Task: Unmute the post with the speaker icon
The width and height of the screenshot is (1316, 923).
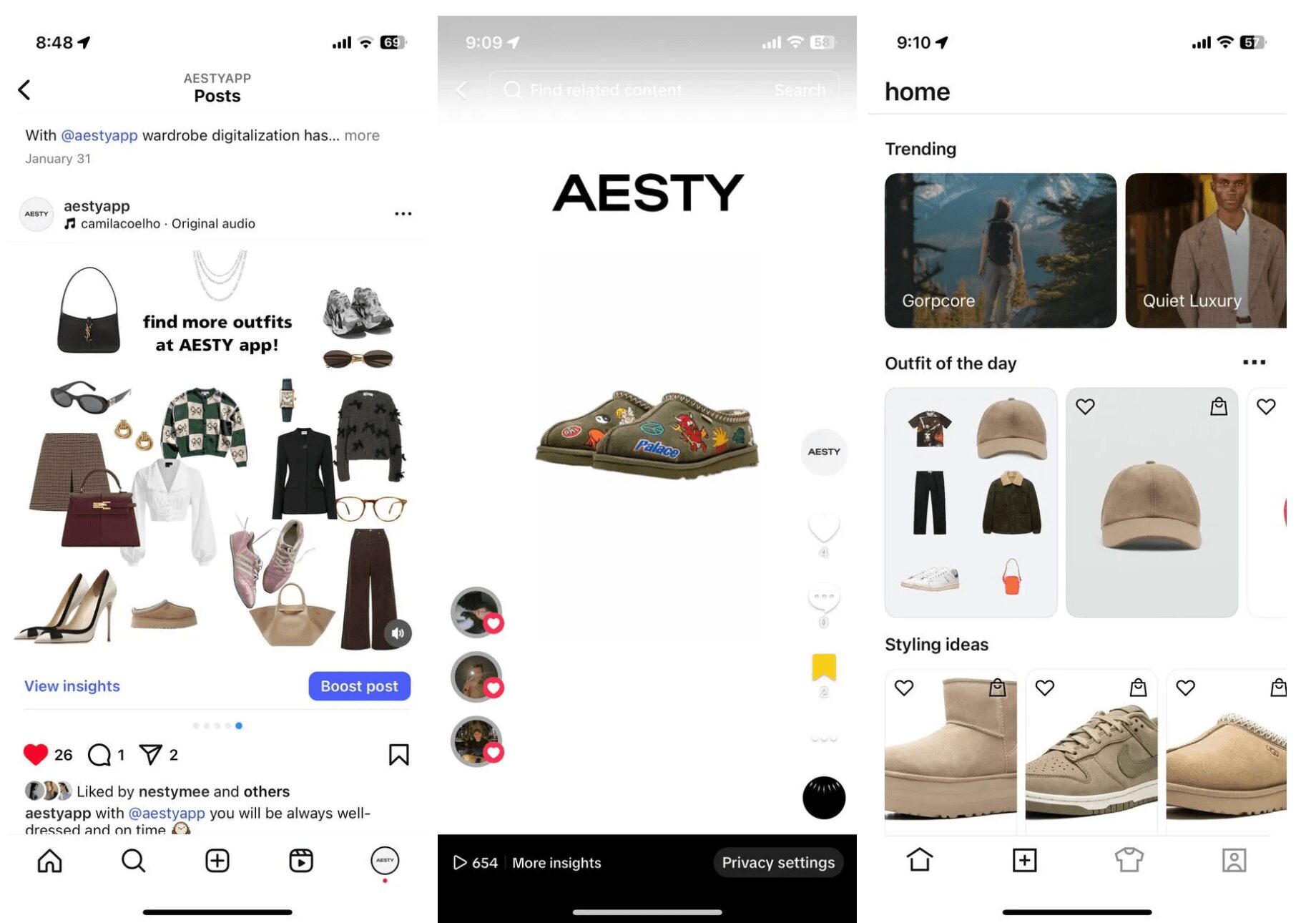Action: (x=398, y=633)
